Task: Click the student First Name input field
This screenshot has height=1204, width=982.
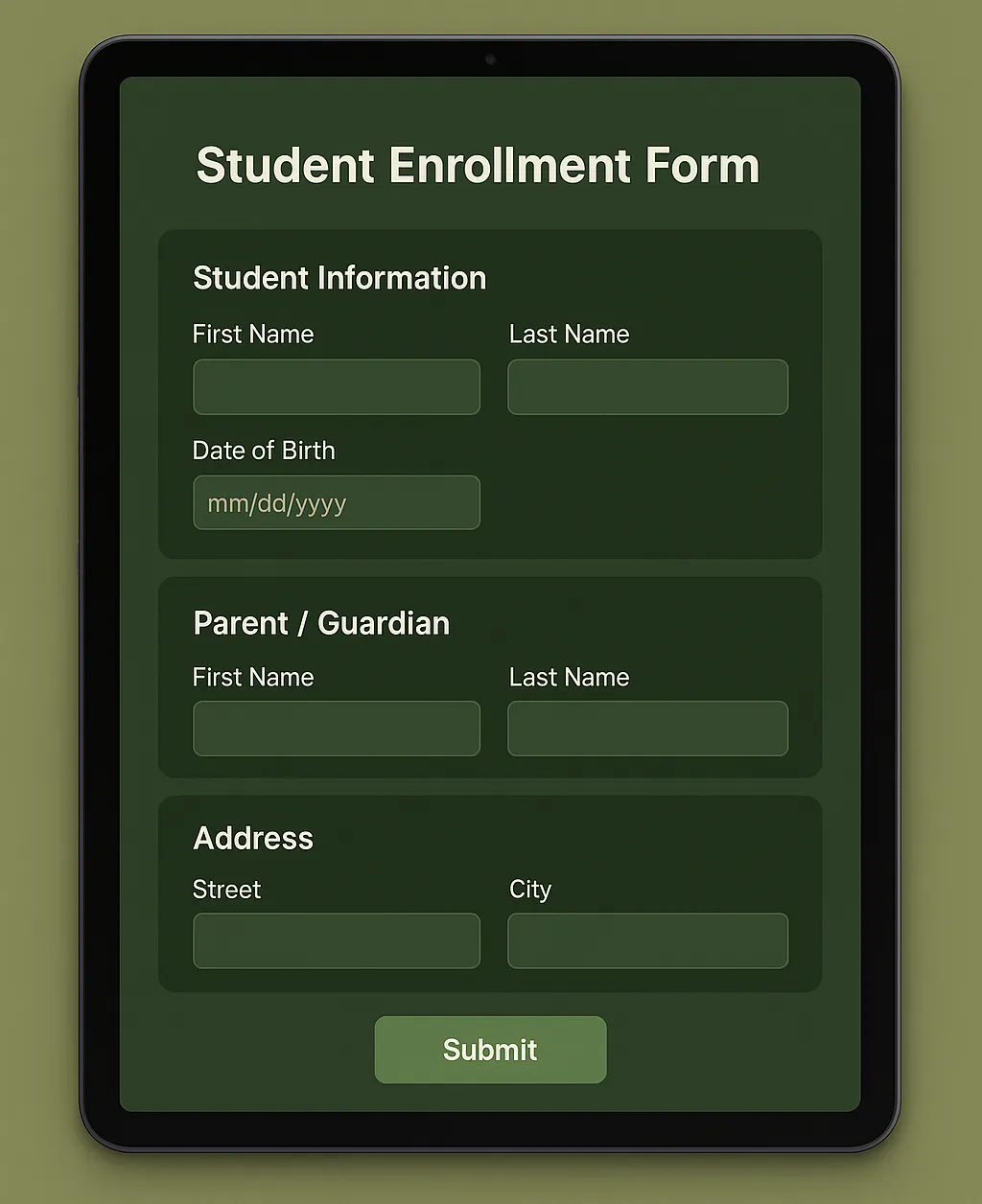Action: (337, 387)
